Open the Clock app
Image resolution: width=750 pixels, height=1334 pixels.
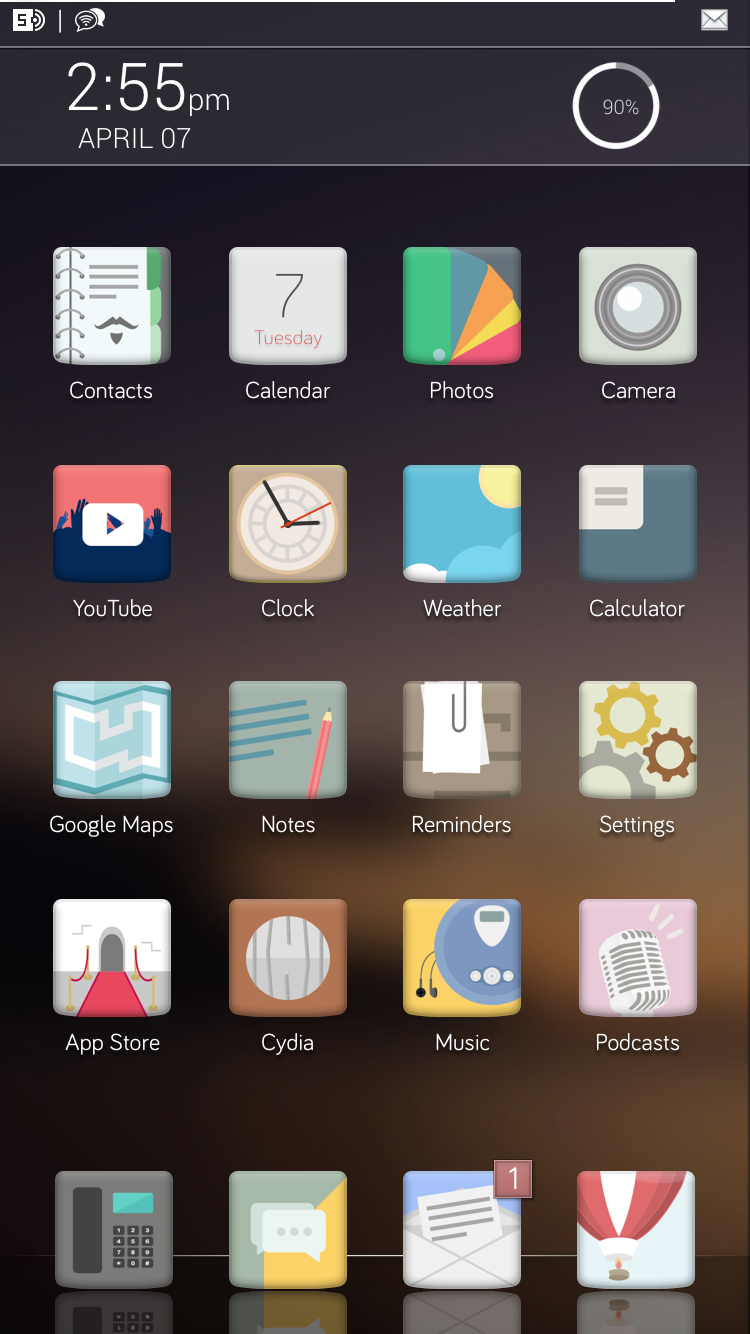pyautogui.click(x=288, y=523)
